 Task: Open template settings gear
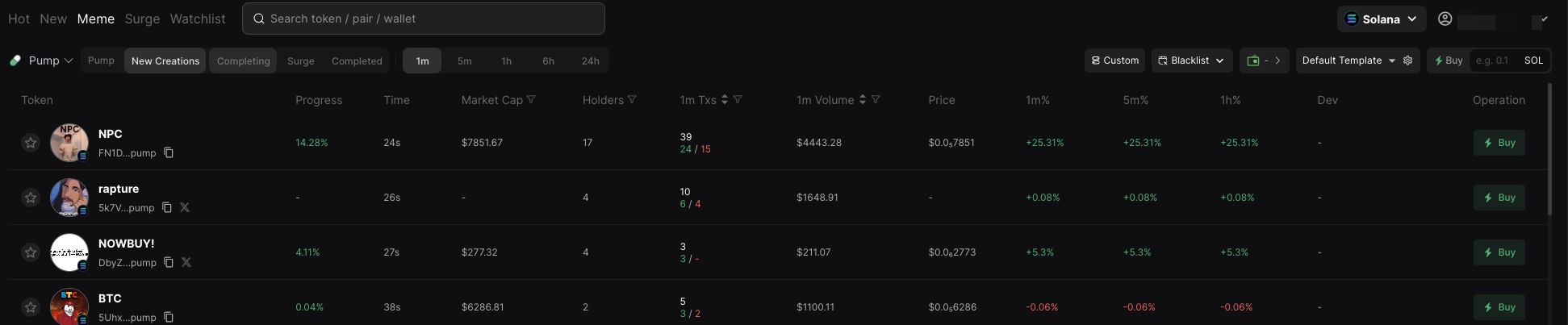coord(1408,60)
